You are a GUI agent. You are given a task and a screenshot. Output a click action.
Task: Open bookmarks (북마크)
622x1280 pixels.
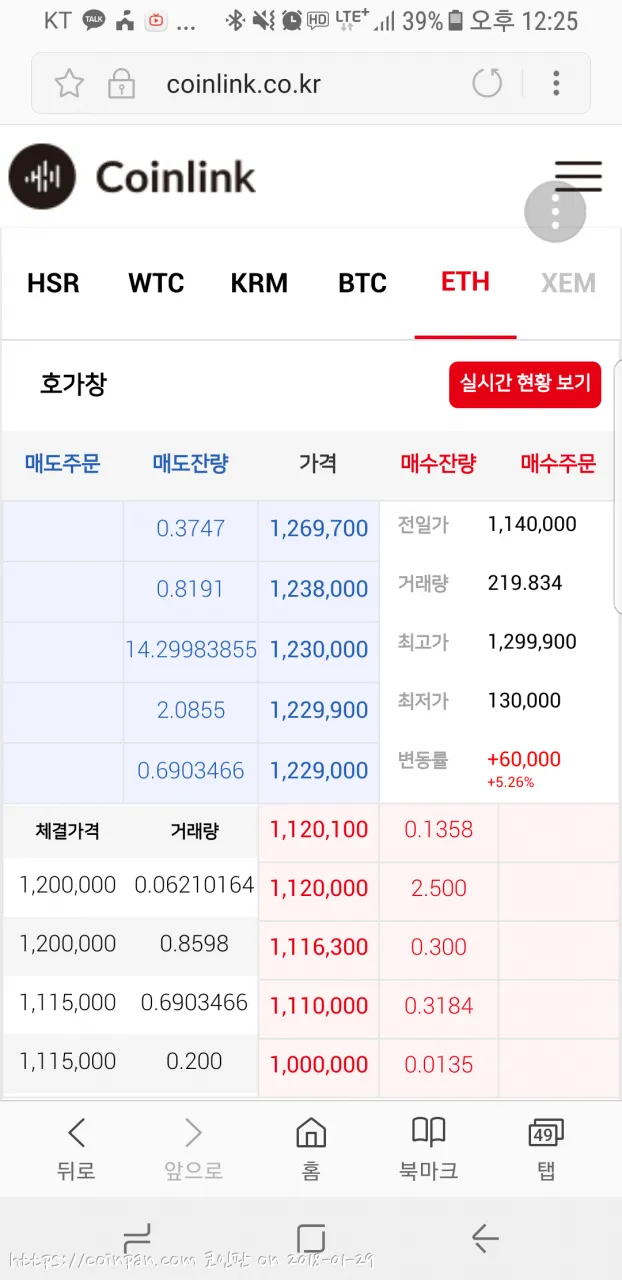(x=428, y=1148)
